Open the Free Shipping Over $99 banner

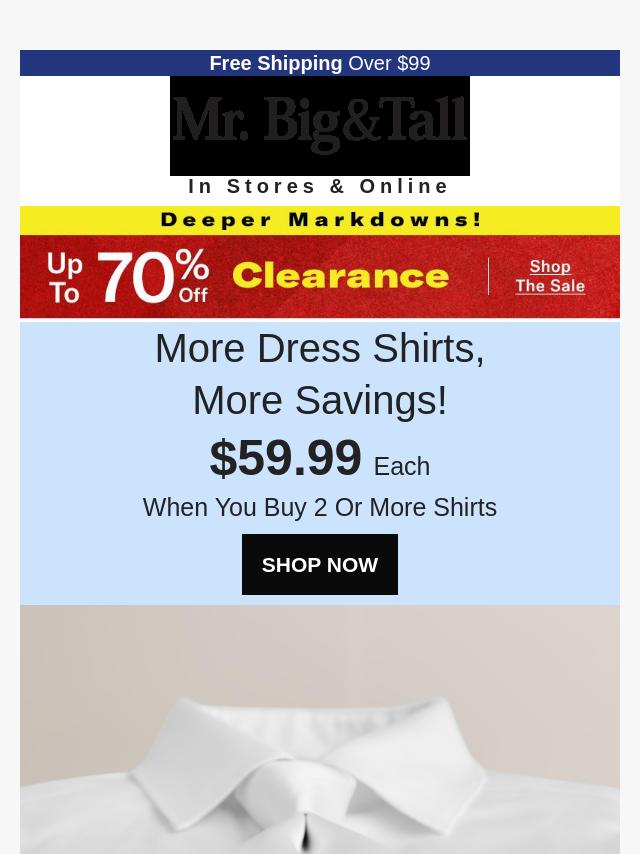pyautogui.click(x=320, y=63)
